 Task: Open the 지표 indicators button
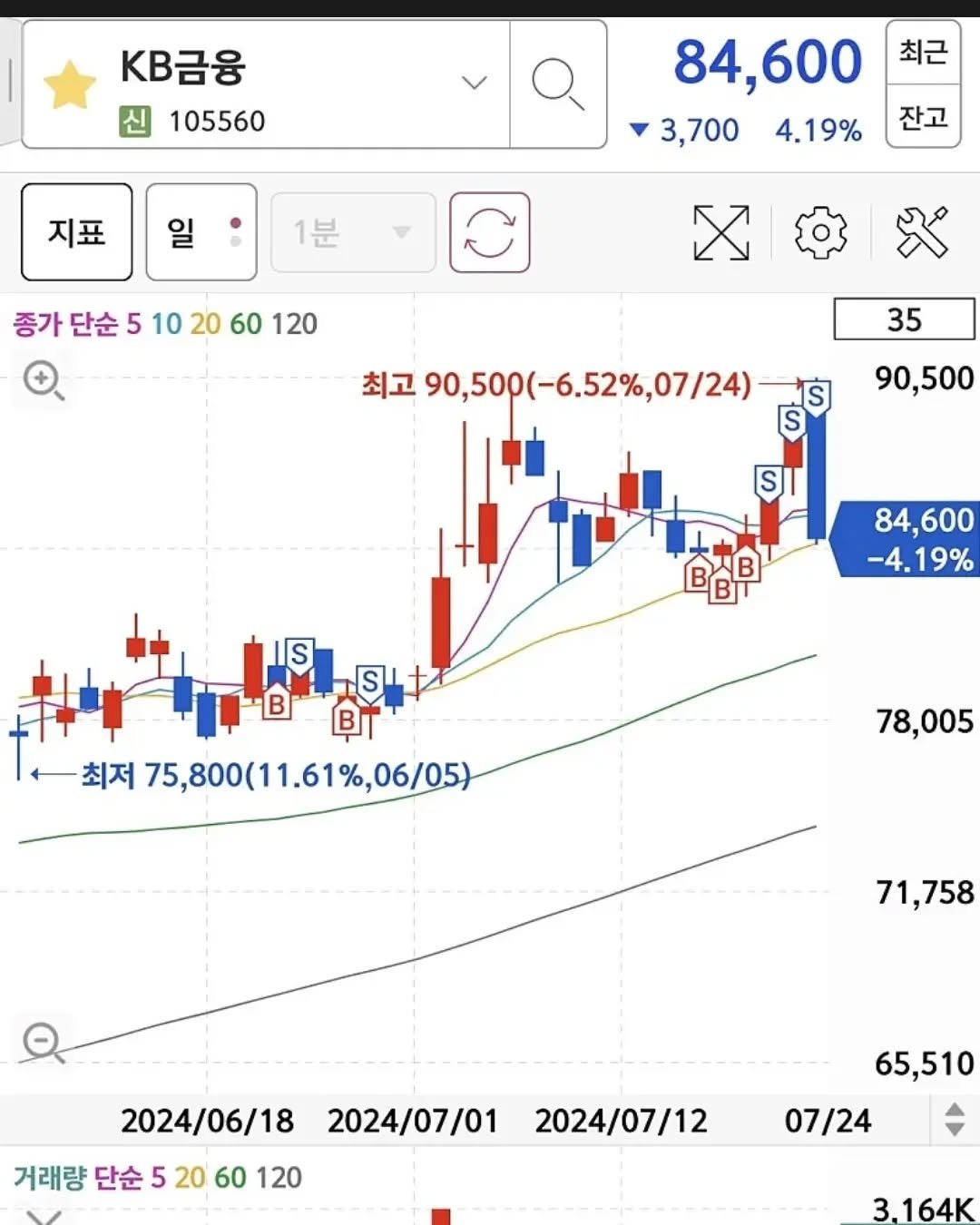(77, 232)
